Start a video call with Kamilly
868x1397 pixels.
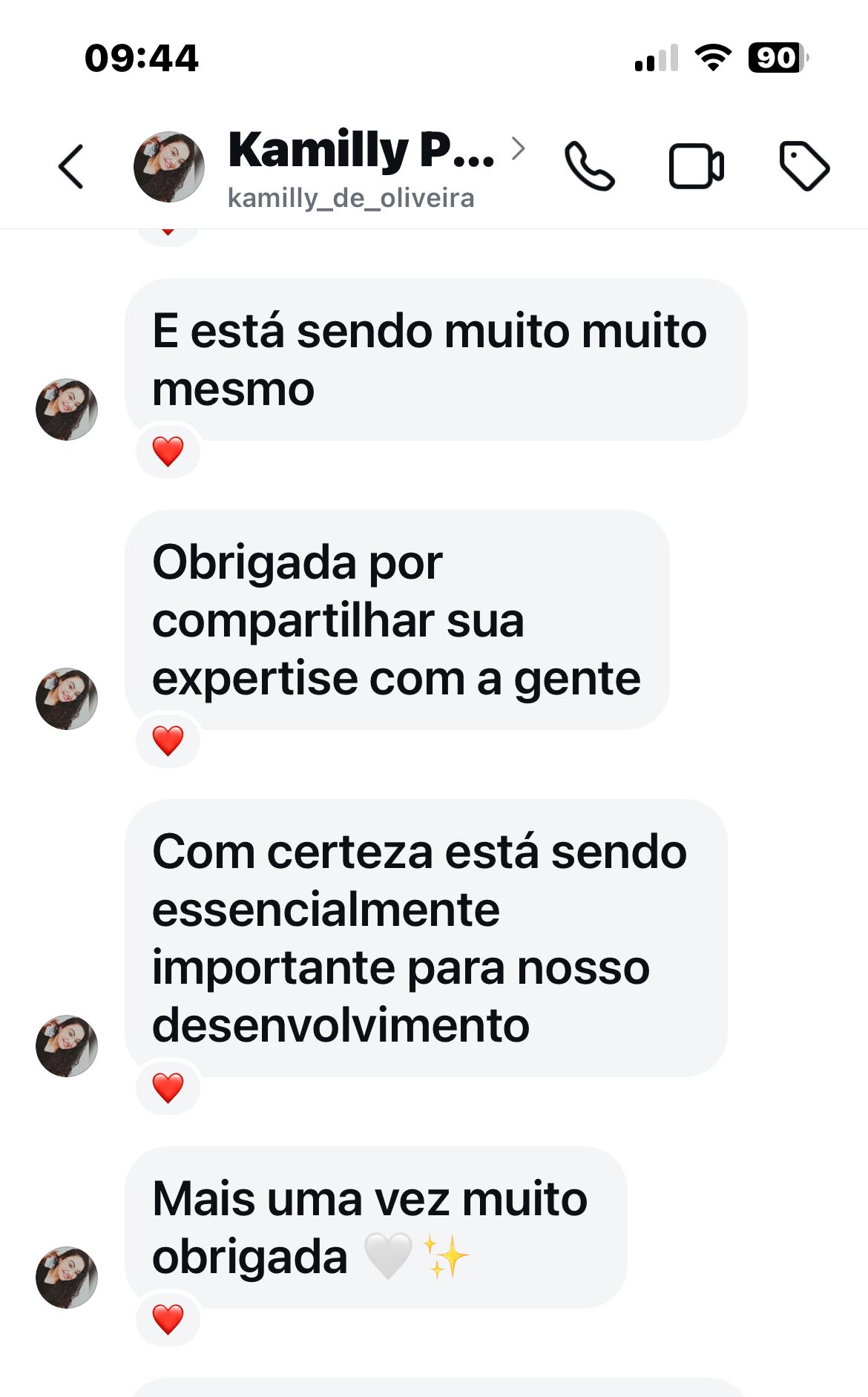pos(696,166)
